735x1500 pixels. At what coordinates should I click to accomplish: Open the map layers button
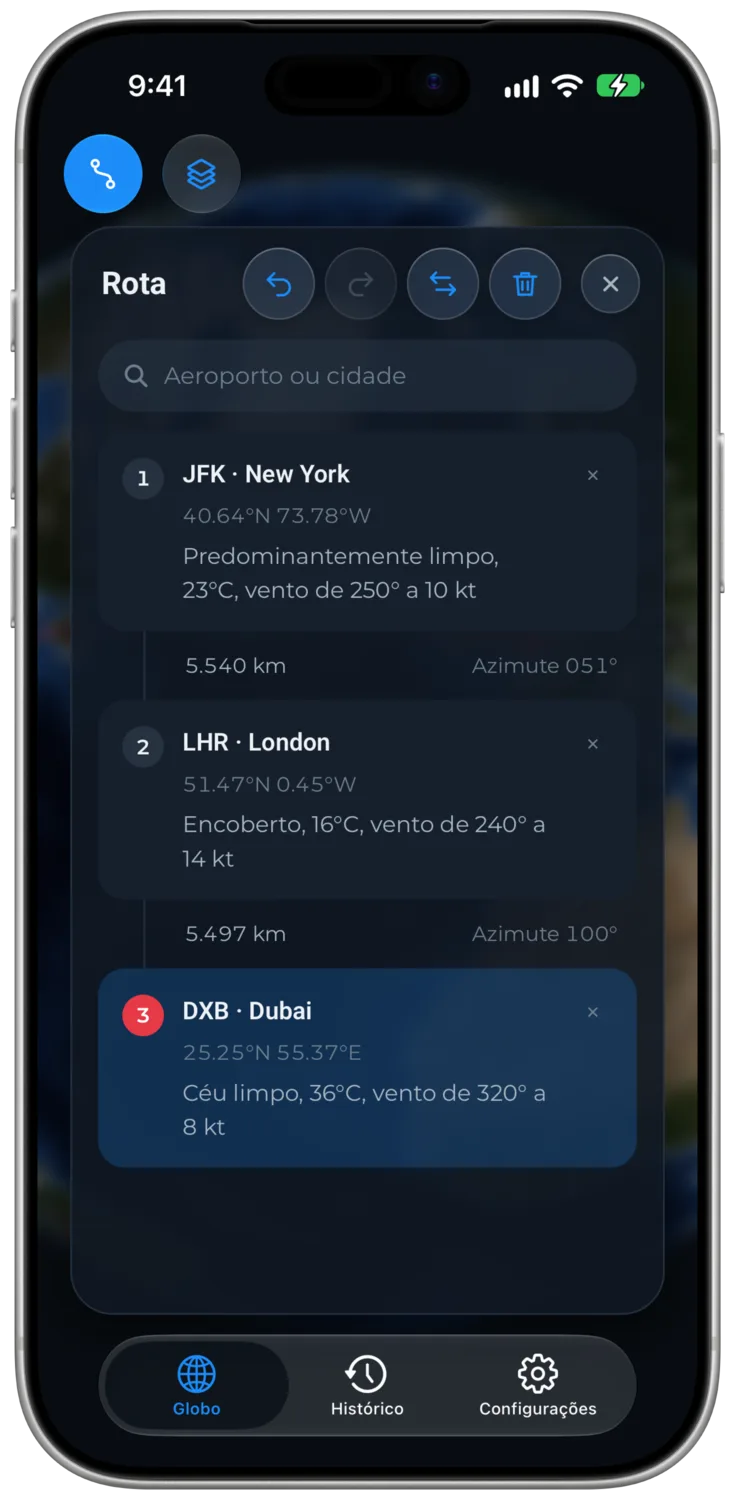tap(201, 174)
